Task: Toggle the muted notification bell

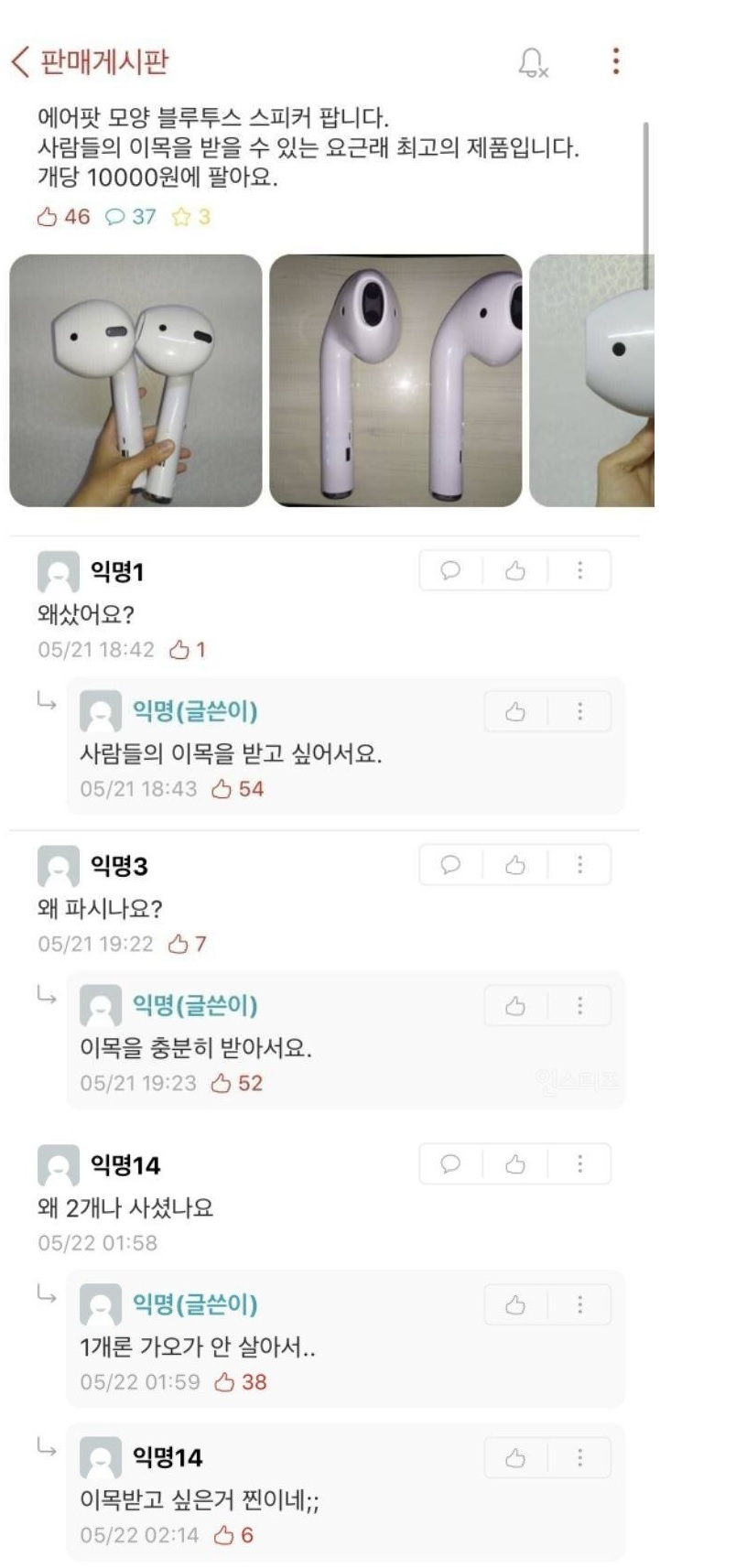Action: click(533, 62)
